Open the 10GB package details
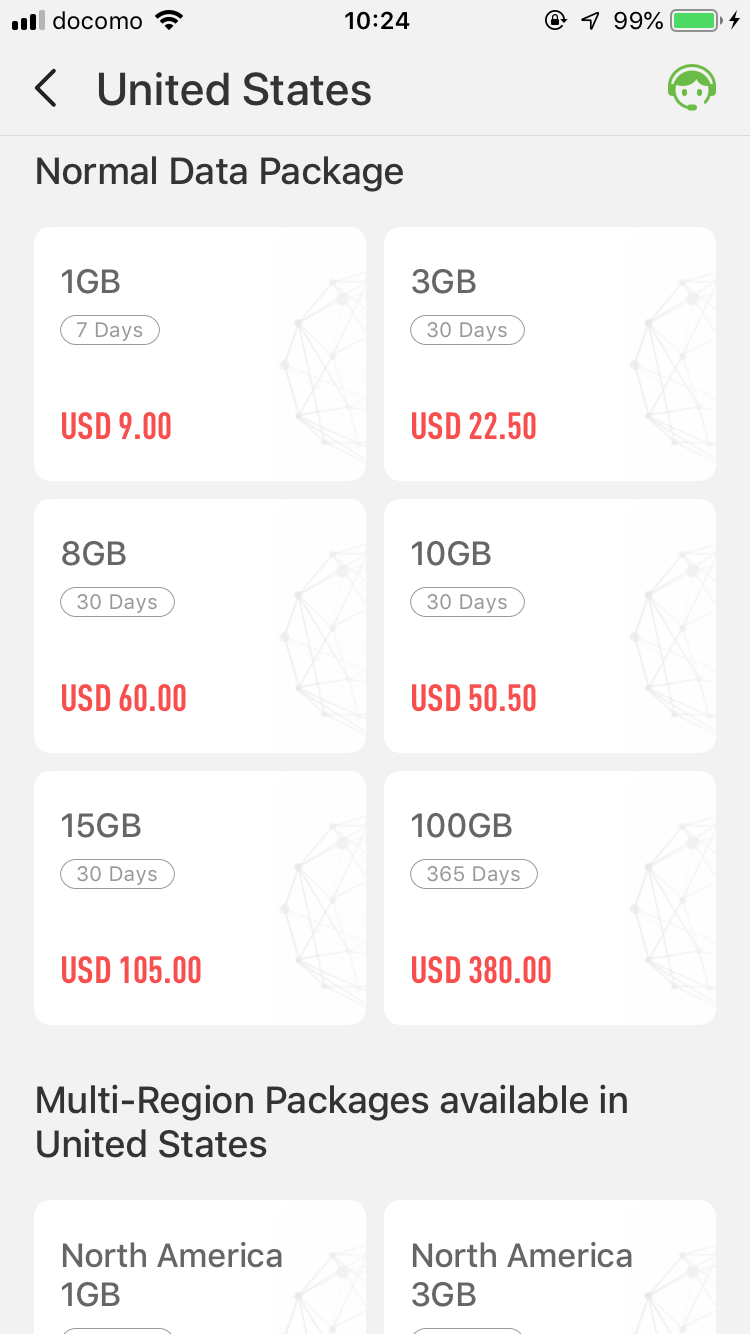Viewport: 750px width, 1334px height. tap(550, 626)
